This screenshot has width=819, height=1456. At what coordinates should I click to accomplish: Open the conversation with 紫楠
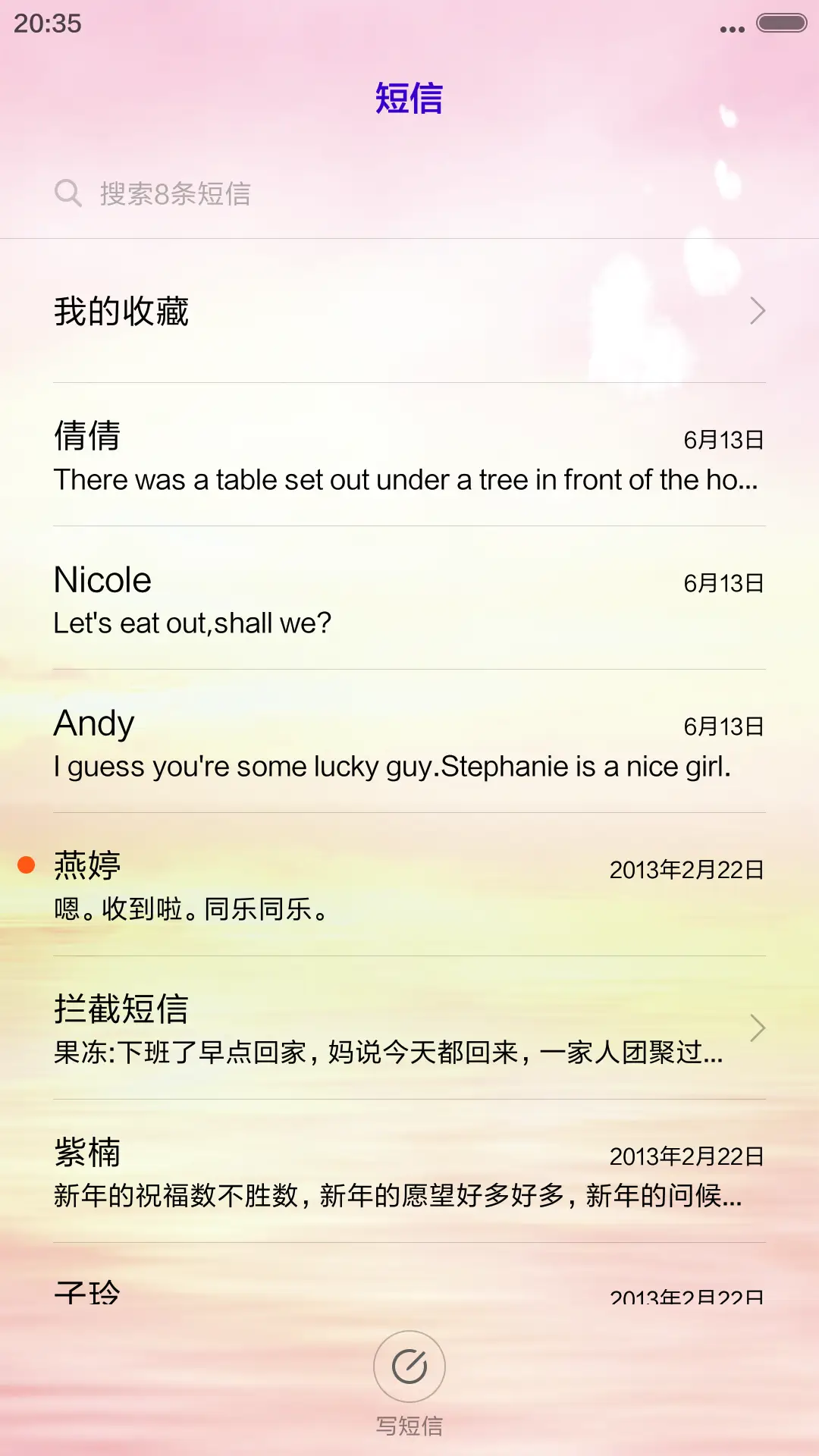pyautogui.click(x=303, y=1172)
